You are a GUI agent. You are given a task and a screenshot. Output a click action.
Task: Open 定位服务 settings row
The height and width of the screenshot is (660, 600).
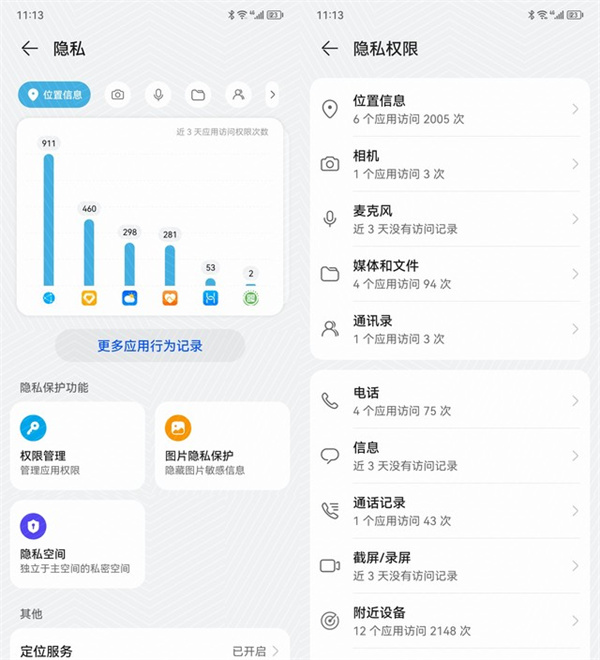coord(150,650)
